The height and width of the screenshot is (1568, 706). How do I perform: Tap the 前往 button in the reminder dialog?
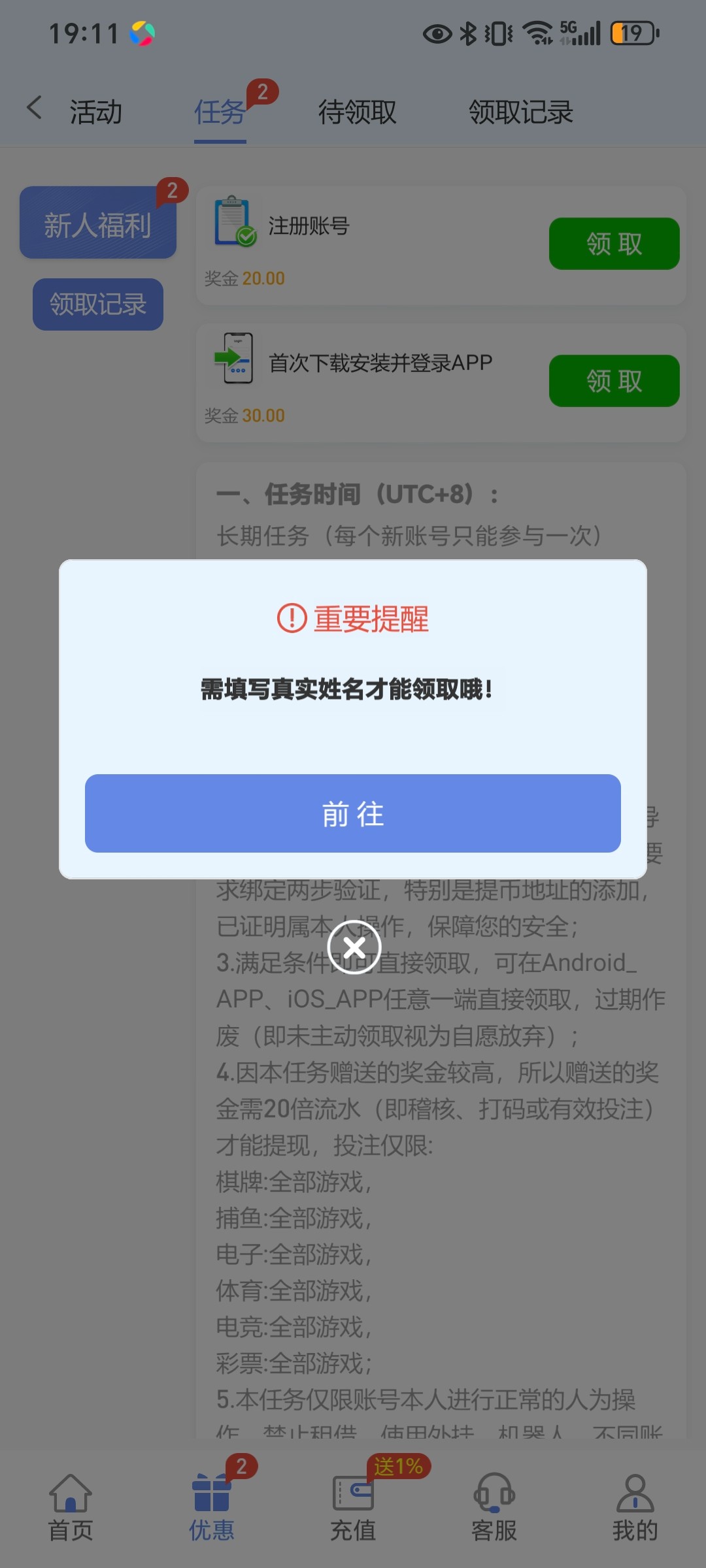coord(353,813)
